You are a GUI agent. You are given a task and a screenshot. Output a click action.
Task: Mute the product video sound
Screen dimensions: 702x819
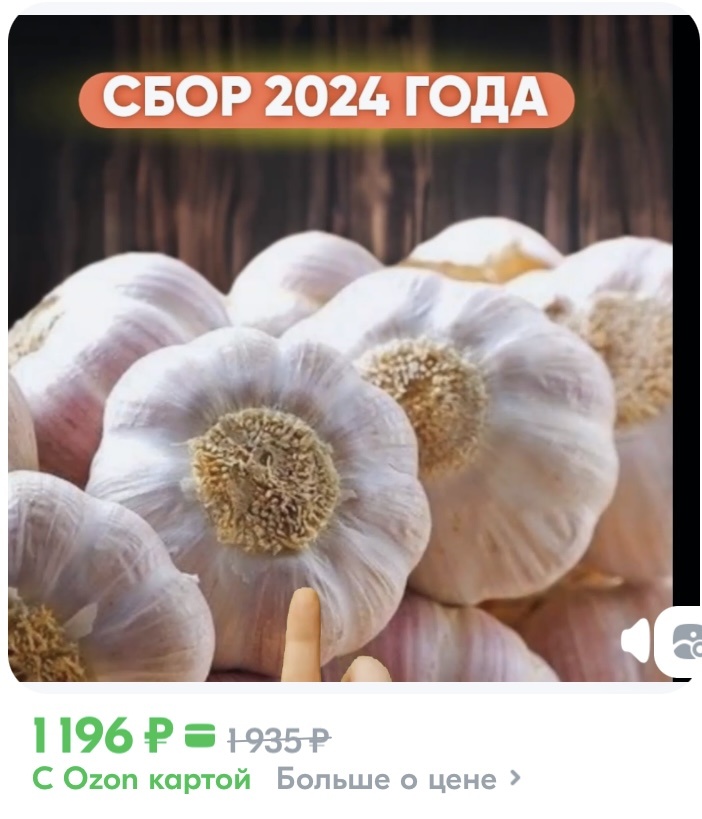[x=634, y=641]
